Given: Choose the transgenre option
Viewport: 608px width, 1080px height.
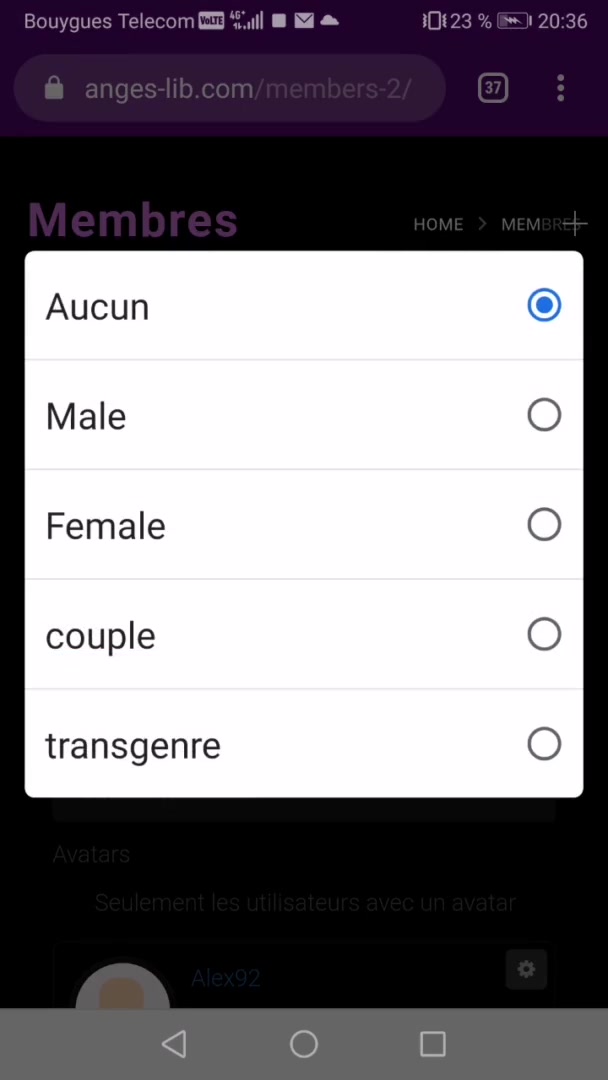Looking at the screenshot, I should click(x=303, y=744).
